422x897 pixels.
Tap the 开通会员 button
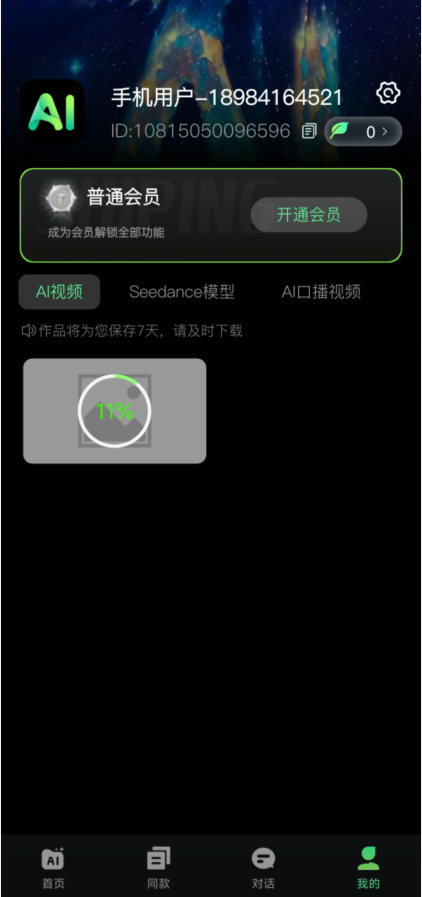pyautogui.click(x=309, y=215)
